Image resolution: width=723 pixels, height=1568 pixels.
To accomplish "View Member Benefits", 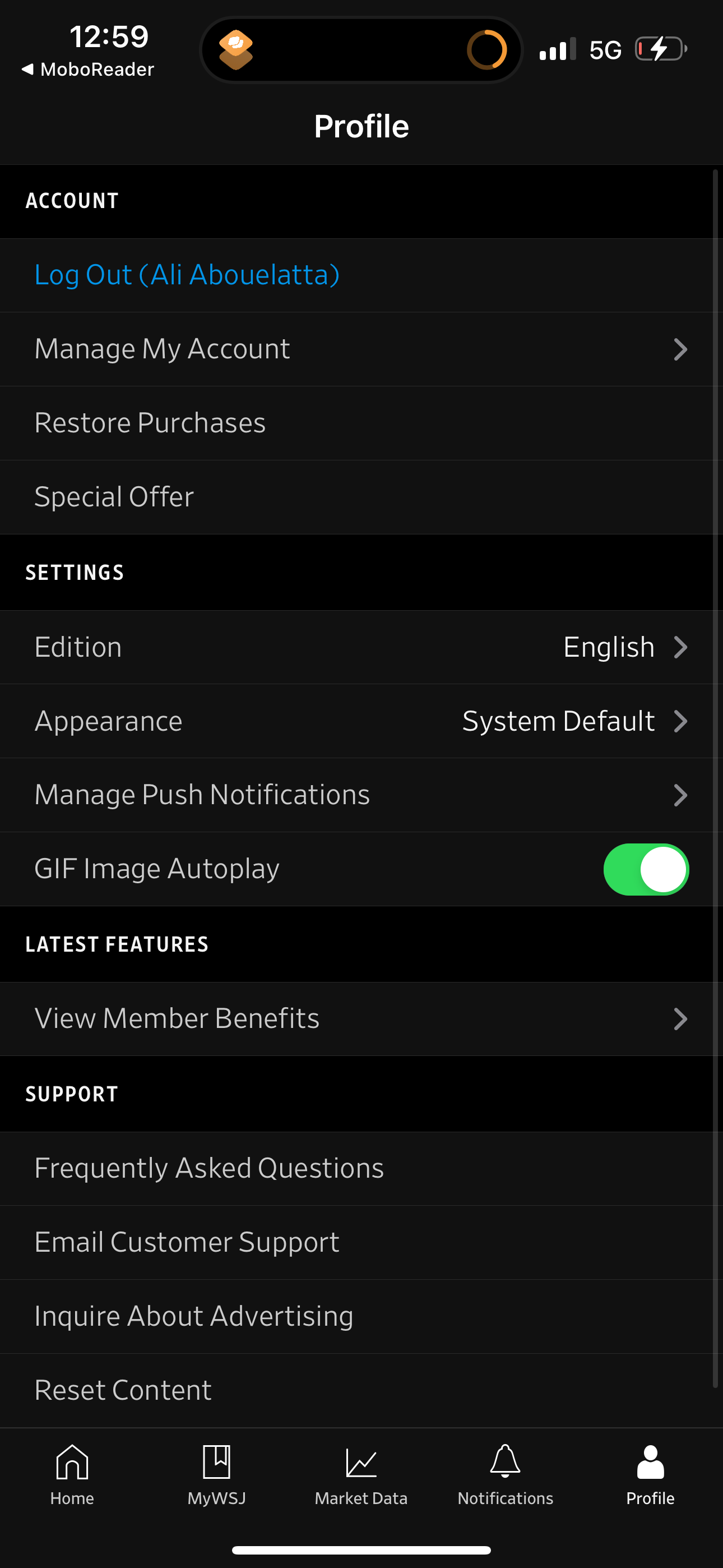I will 177,1018.
